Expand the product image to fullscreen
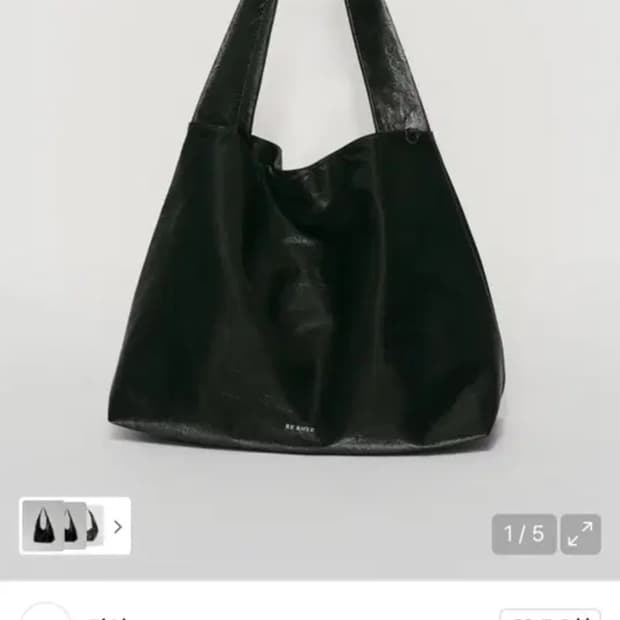Screen dimensions: 620x620 pos(580,534)
